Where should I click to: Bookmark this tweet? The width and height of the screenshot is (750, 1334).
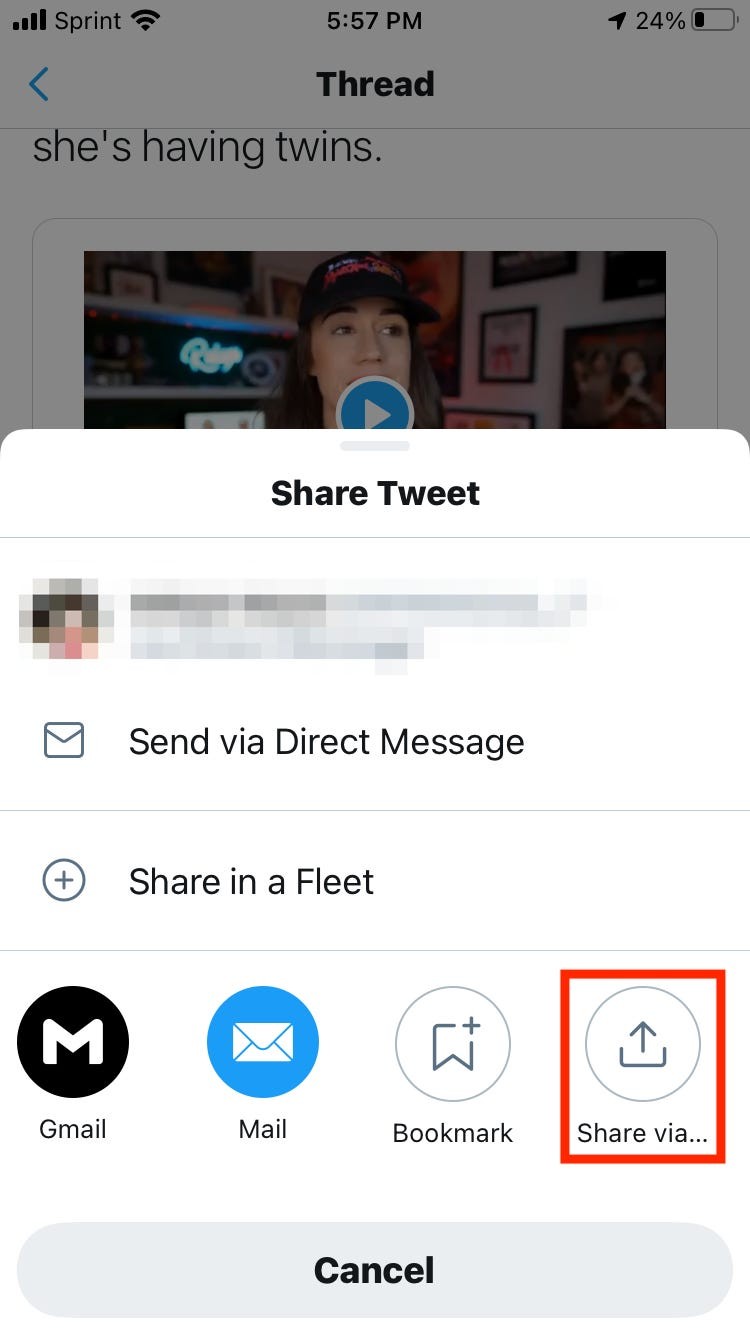click(x=452, y=1041)
